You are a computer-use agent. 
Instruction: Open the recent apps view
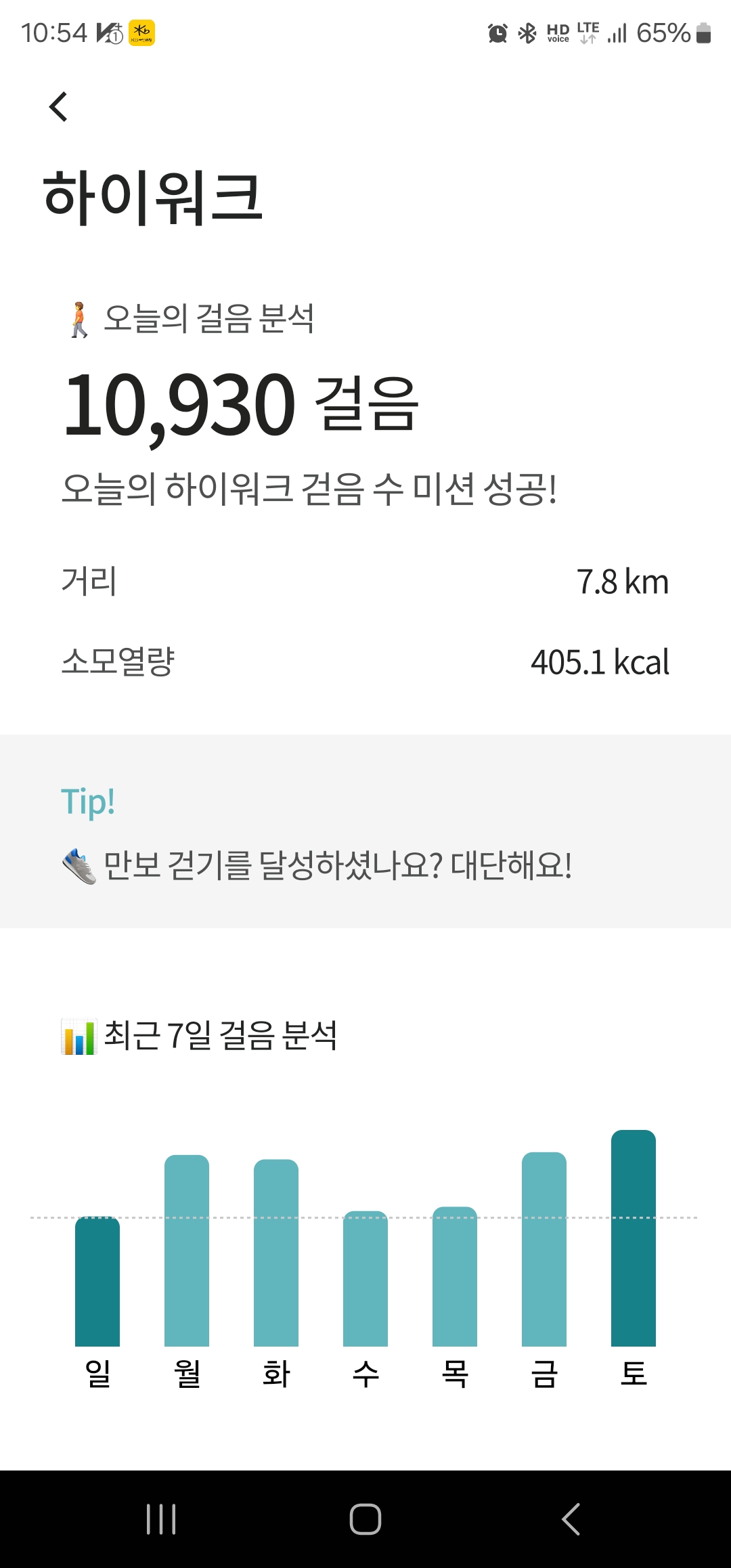click(161, 1519)
